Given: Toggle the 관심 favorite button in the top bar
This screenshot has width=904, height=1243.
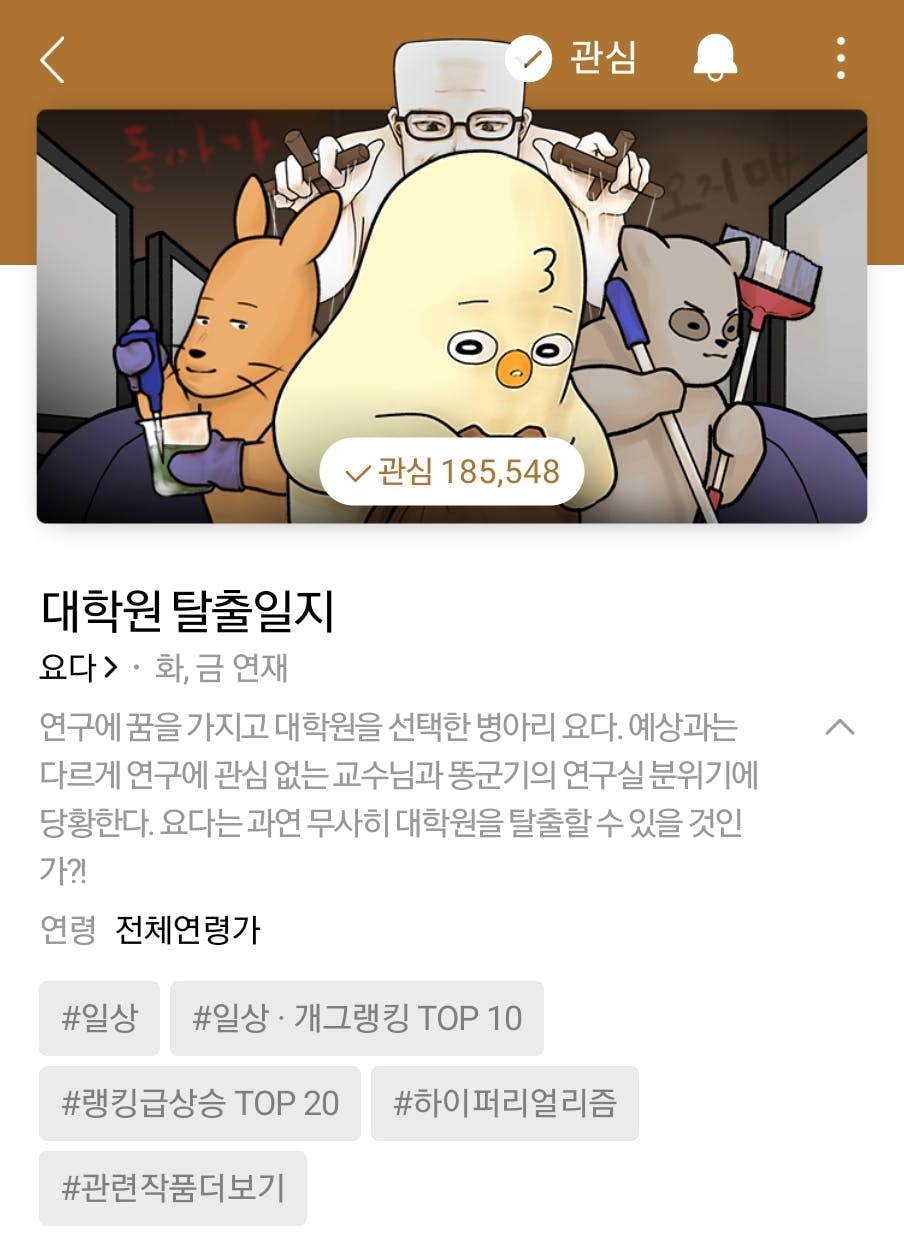Looking at the screenshot, I should pyautogui.click(x=571, y=58).
